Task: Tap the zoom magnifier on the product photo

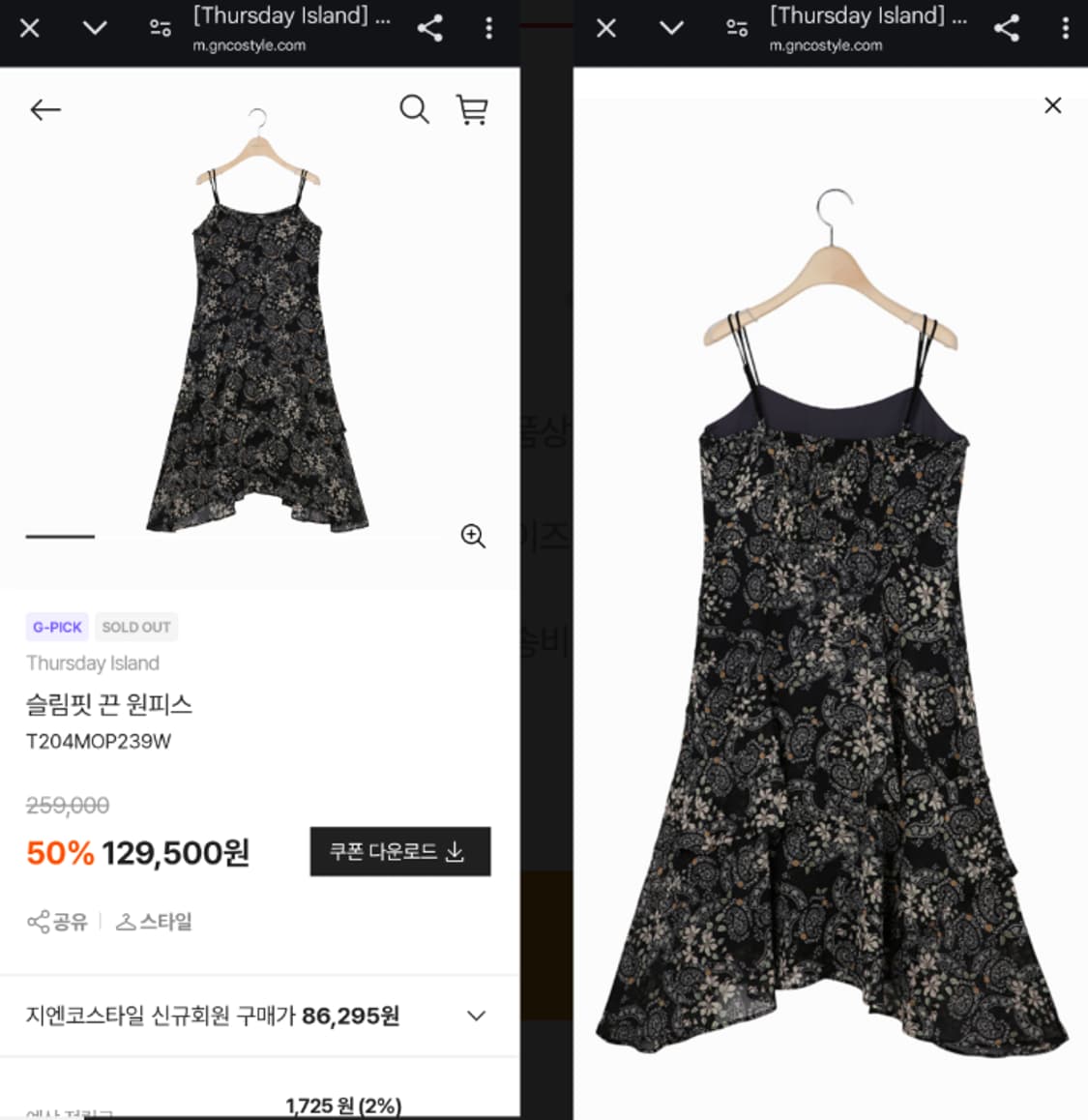Action: point(473,536)
